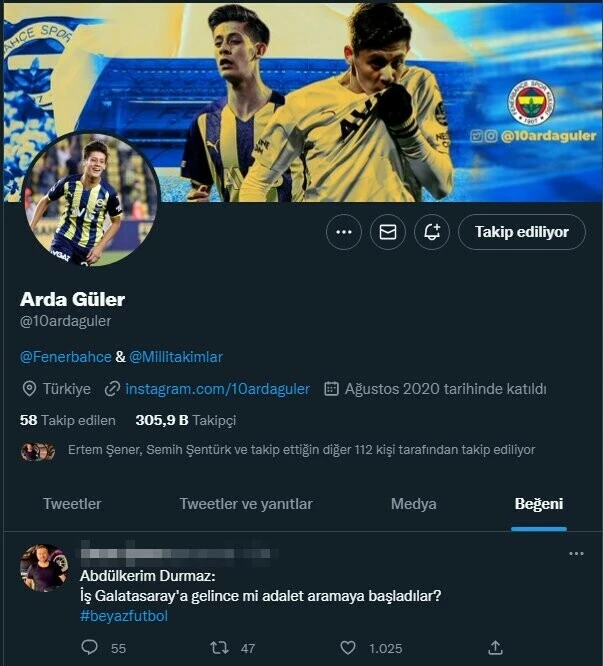Switch to the Tweetler tab
The height and width of the screenshot is (666, 603).
(72, 504)
